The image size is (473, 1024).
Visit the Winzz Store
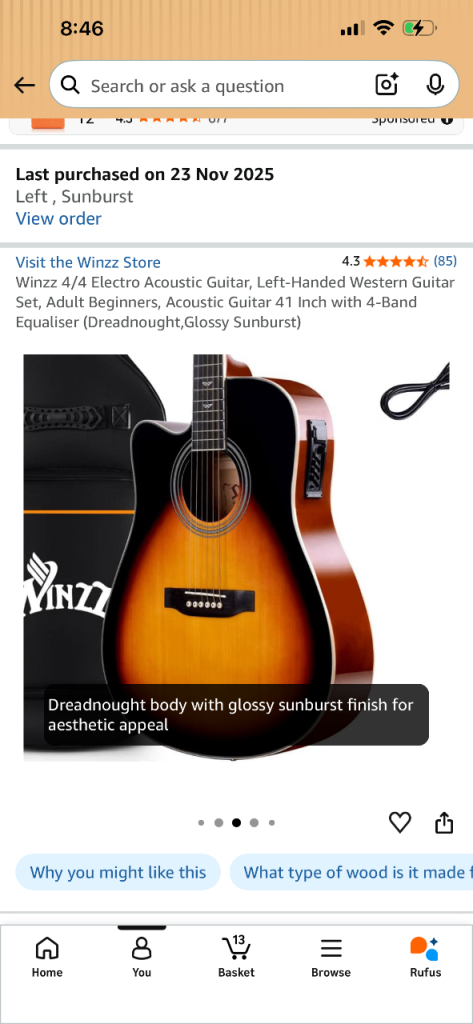pos(88,263)
